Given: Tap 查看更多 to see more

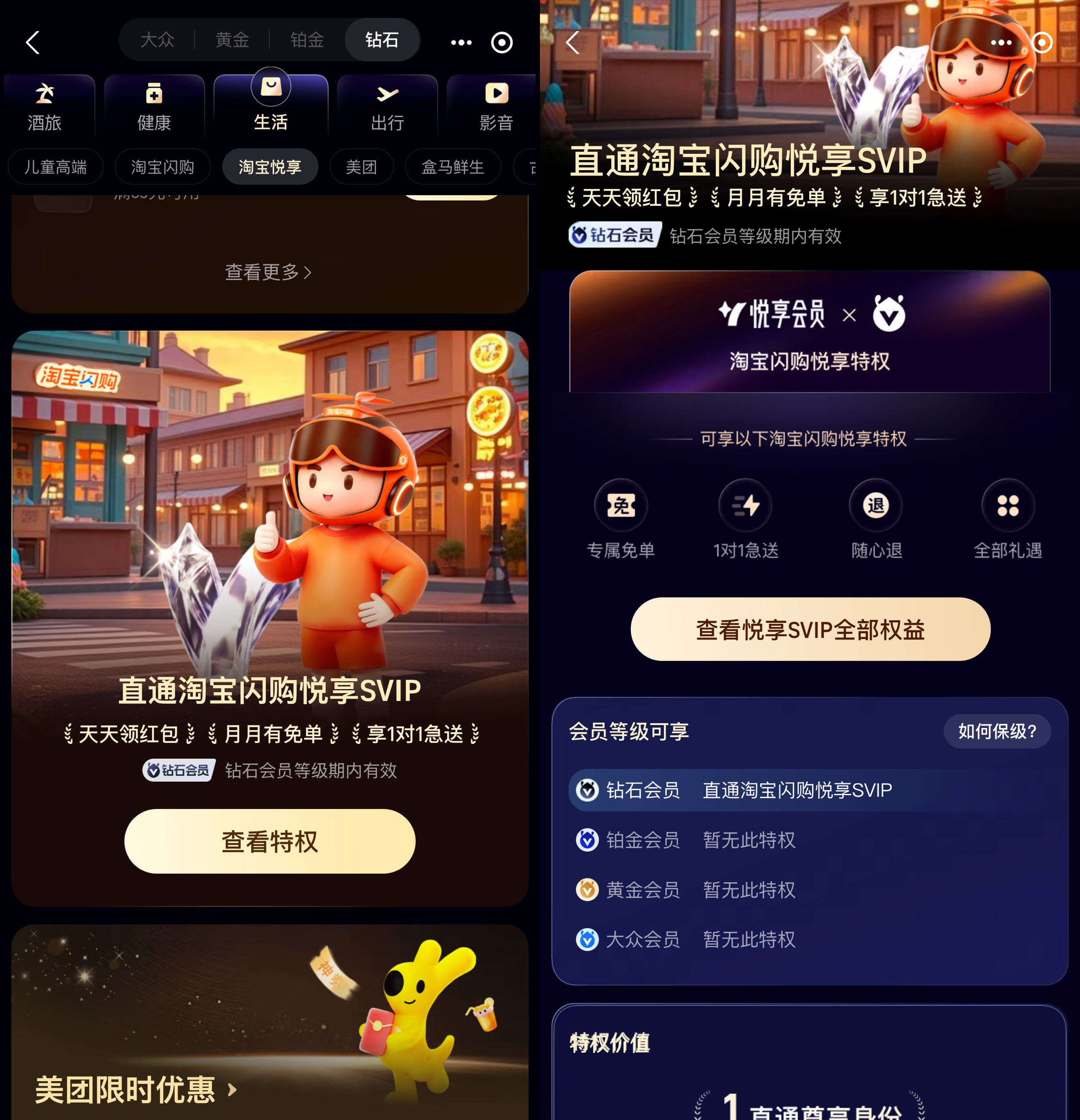Looking at the screenshot, I should coord(268,272).
